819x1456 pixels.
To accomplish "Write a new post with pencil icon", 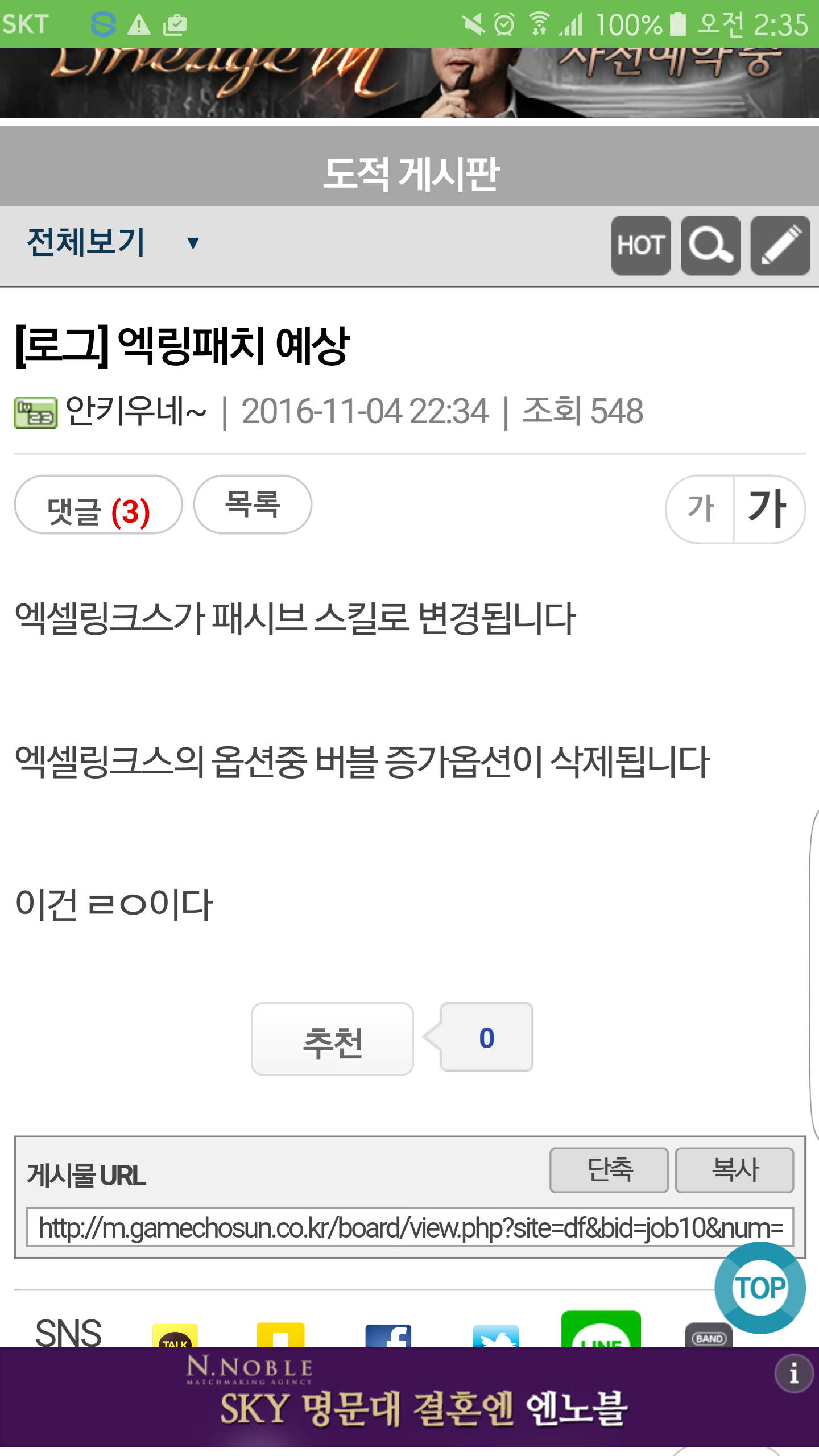I will [x=780, y=246].
